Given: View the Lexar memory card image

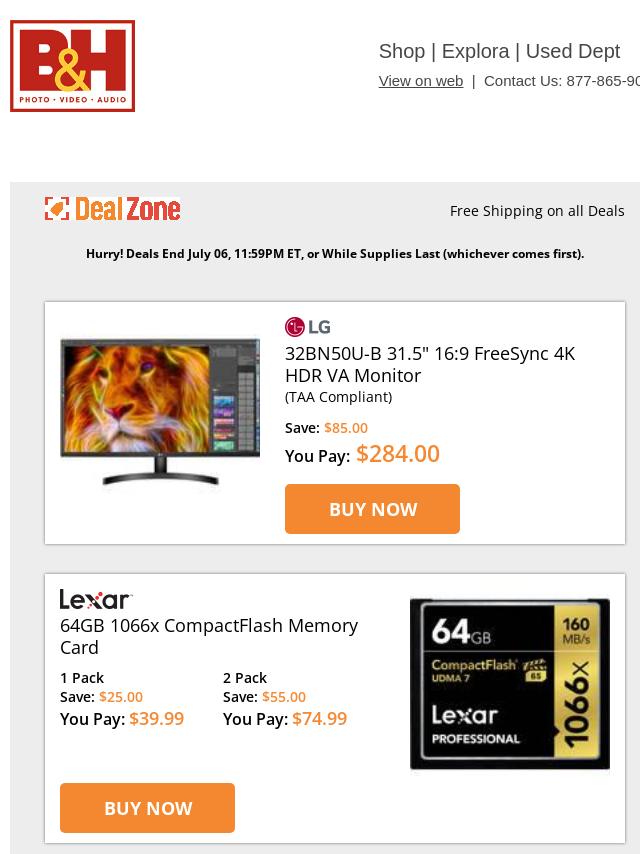Looking at the screenshot, I should (x=509, y=684).
